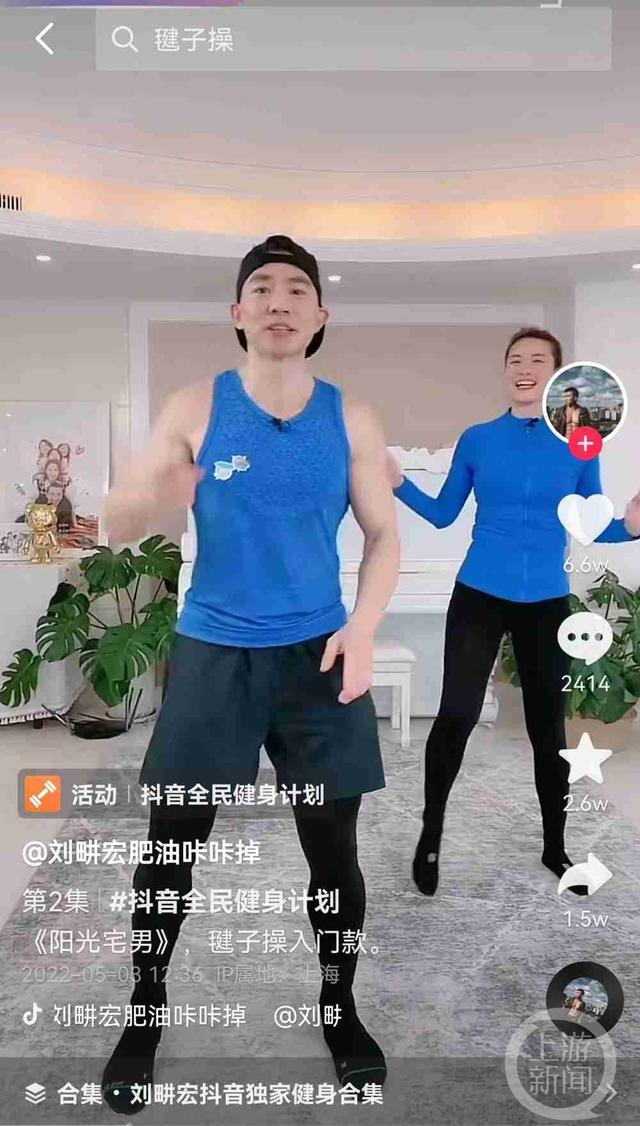Go back with the top-left arrow
Image resolution: width=640 pixels, height=1126 pixels.
tap(45, 40)
